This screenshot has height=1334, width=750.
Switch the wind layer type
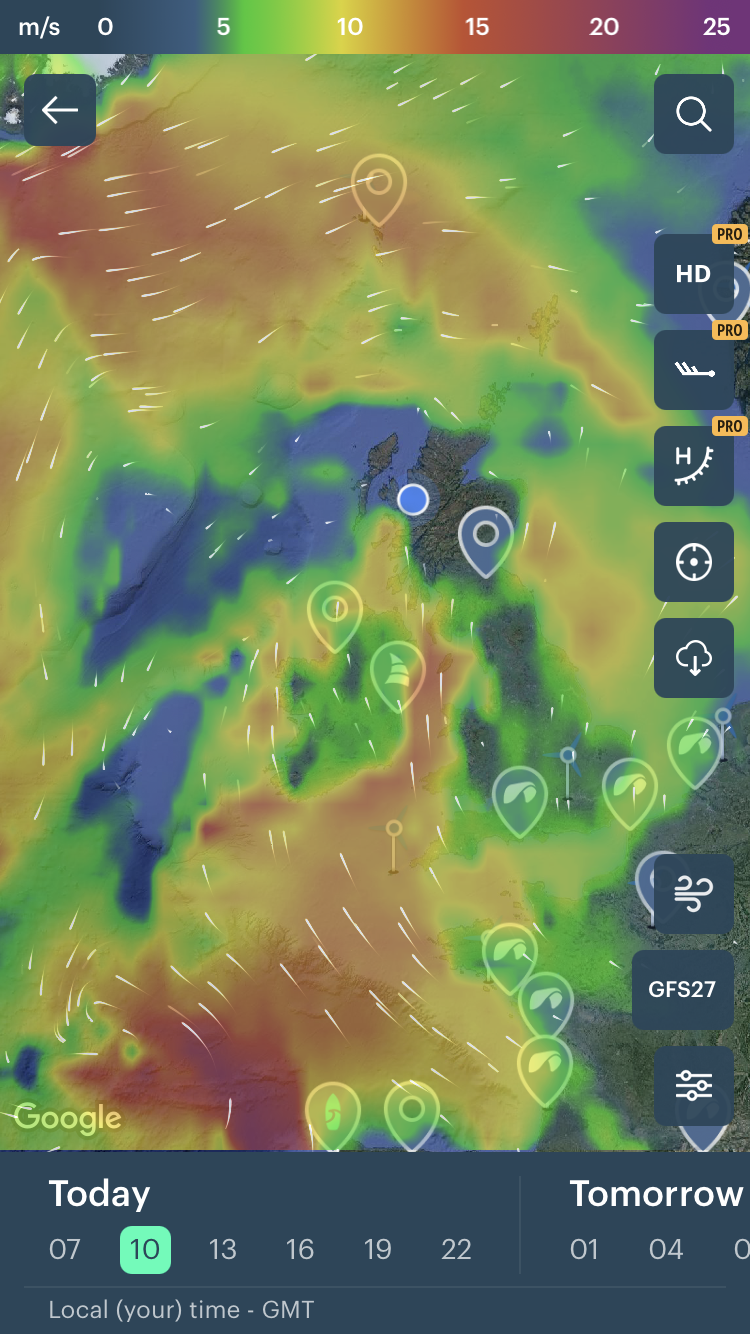tap(694, 894)
